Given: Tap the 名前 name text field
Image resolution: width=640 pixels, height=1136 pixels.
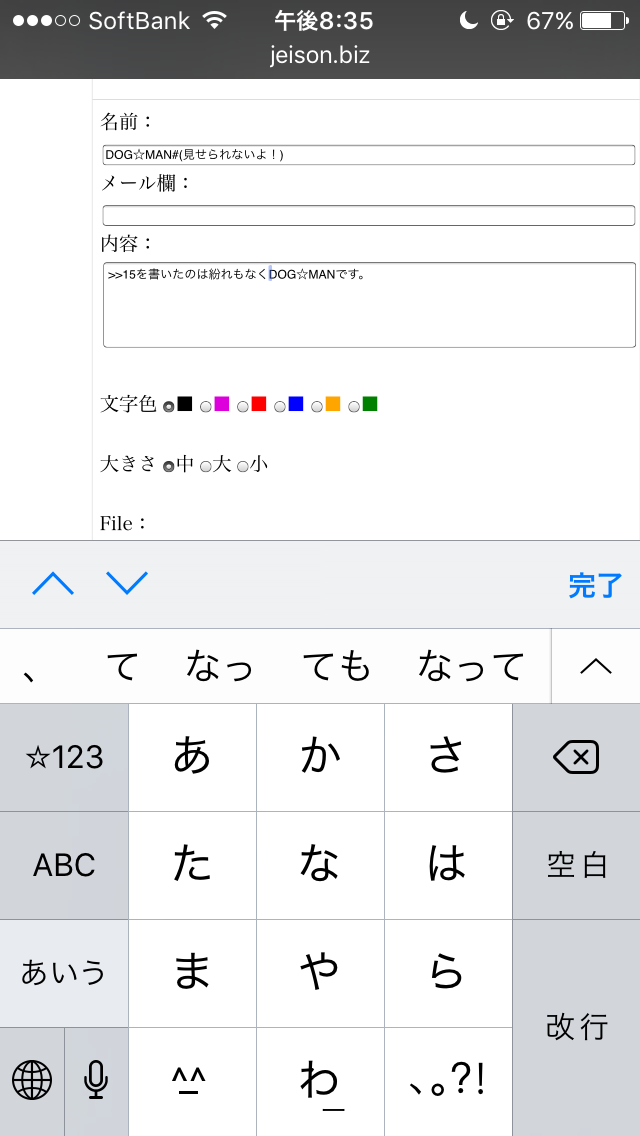Looking at the screenshot, I should (x=368, y=155).
